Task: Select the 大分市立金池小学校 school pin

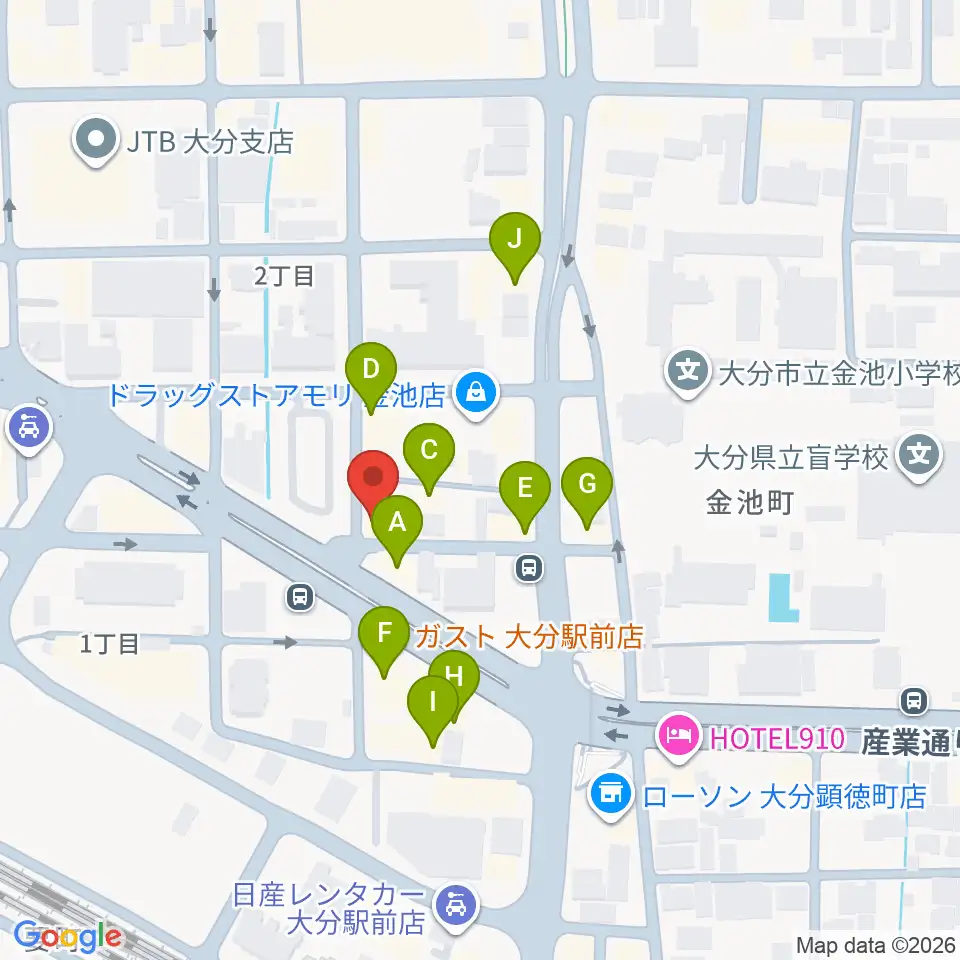Action: (688, 373)
